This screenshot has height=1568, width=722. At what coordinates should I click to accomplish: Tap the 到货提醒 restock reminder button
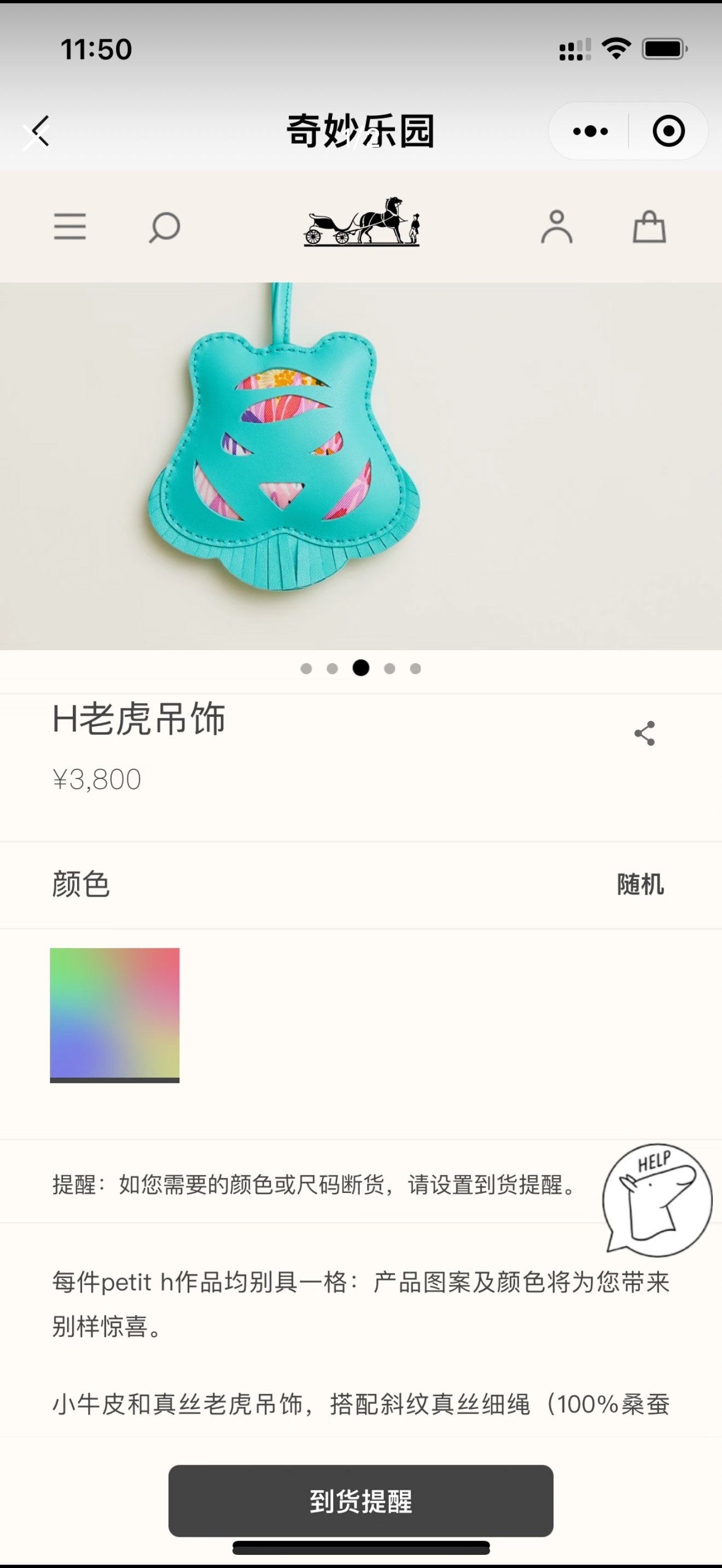[x=361, y=1501]
